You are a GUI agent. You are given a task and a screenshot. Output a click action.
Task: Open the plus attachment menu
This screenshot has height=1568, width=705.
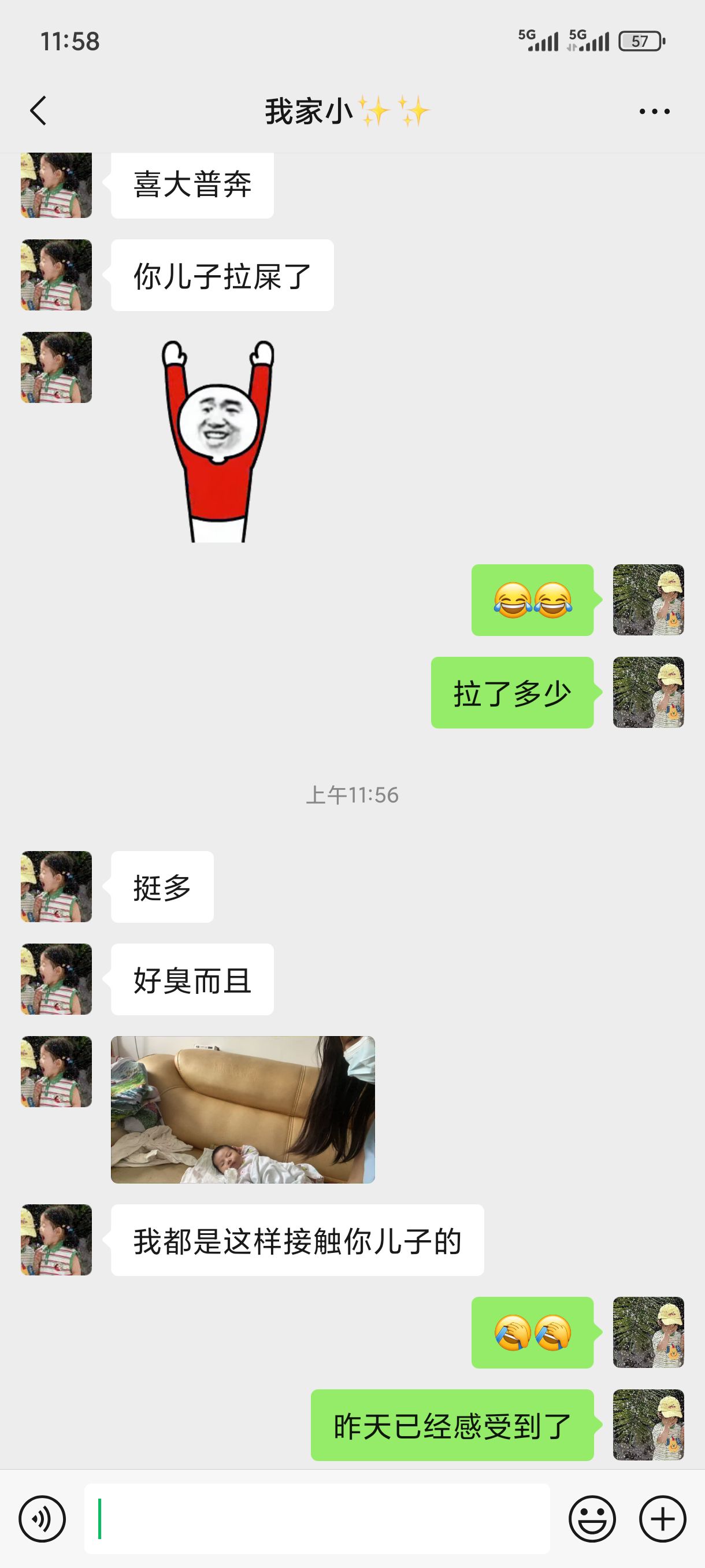click(x=662, y=1519)
